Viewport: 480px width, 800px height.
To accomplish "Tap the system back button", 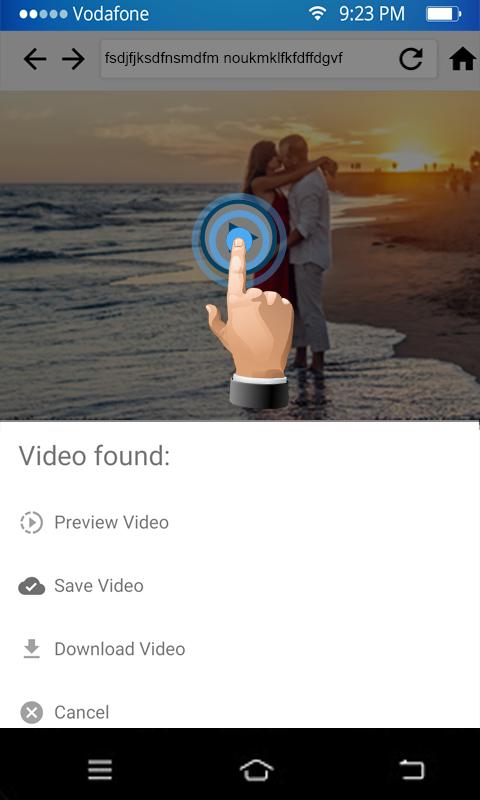I will point(412,769).
